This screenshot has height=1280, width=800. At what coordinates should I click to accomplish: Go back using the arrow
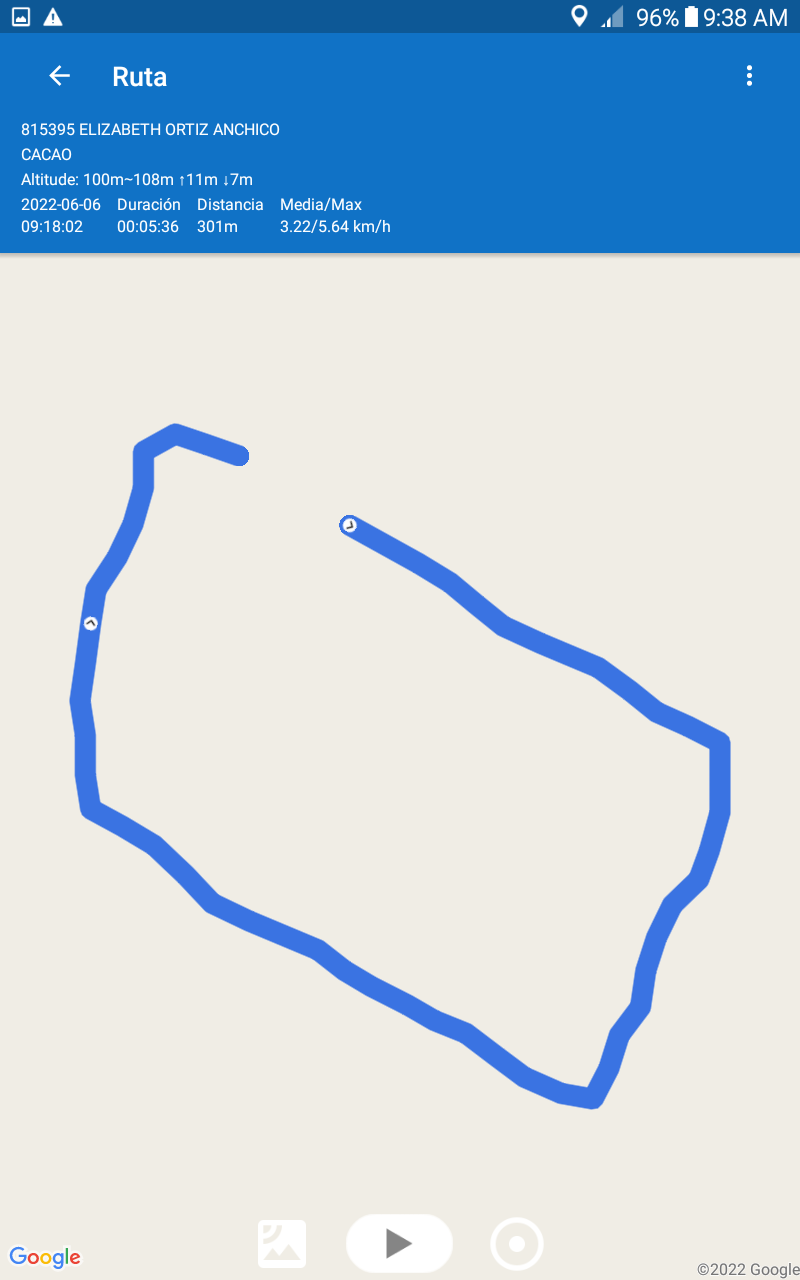point(60,76)
